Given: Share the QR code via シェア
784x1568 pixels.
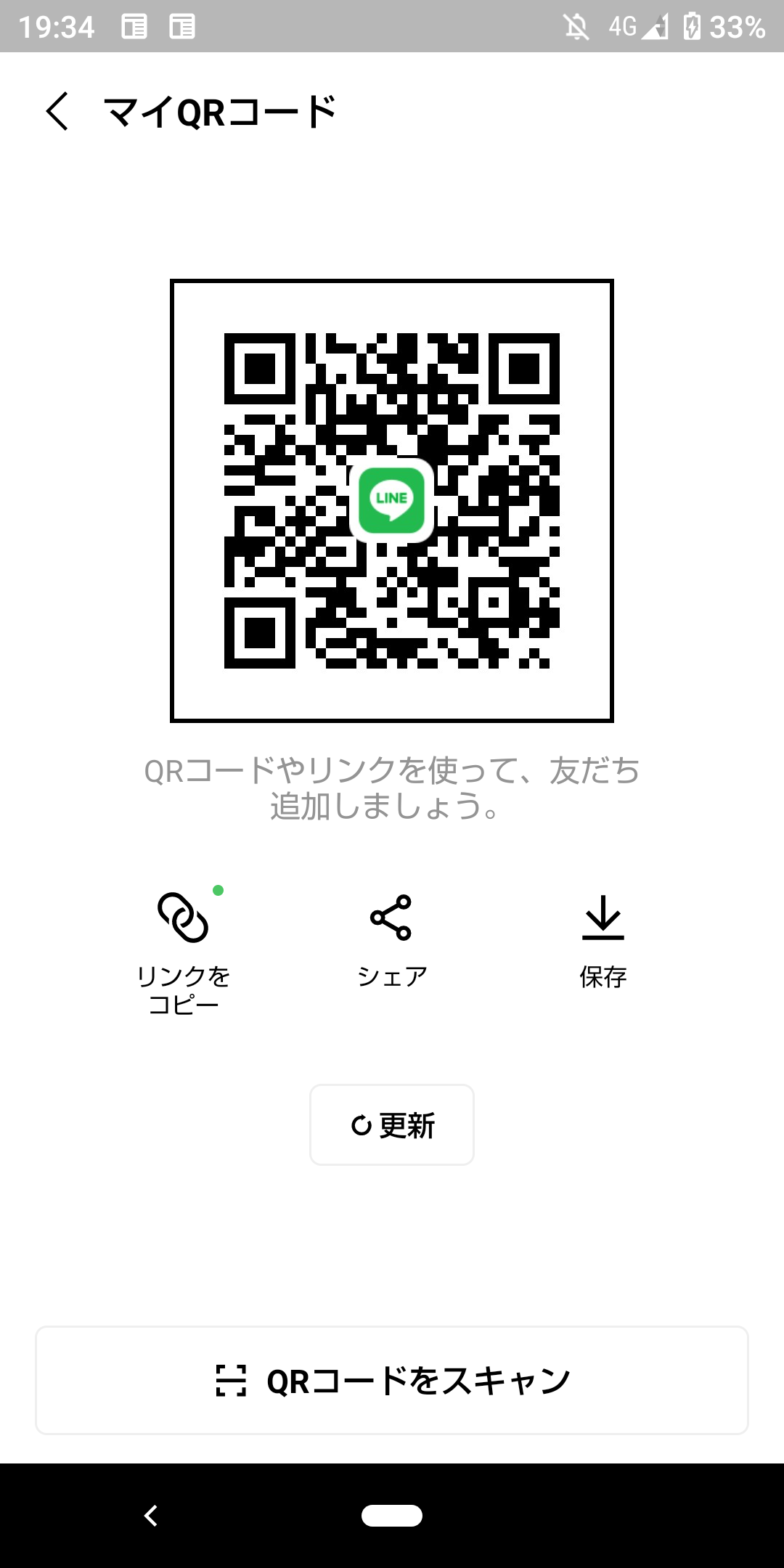Looking at the screenshot, I should click(392, 942).
